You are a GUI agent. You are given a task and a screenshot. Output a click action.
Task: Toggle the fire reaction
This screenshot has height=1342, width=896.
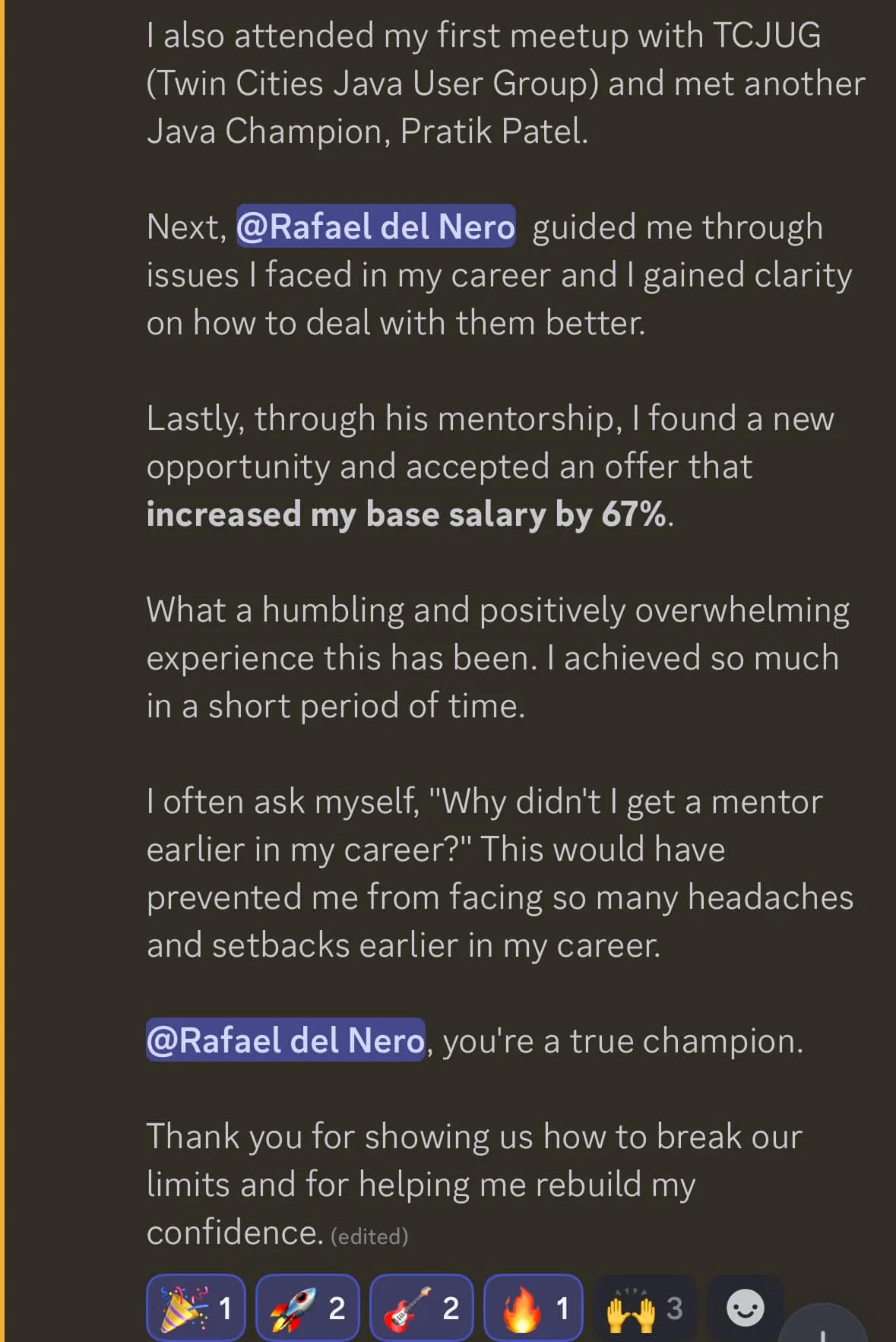pyautogui.click(x=533, y=1308)
